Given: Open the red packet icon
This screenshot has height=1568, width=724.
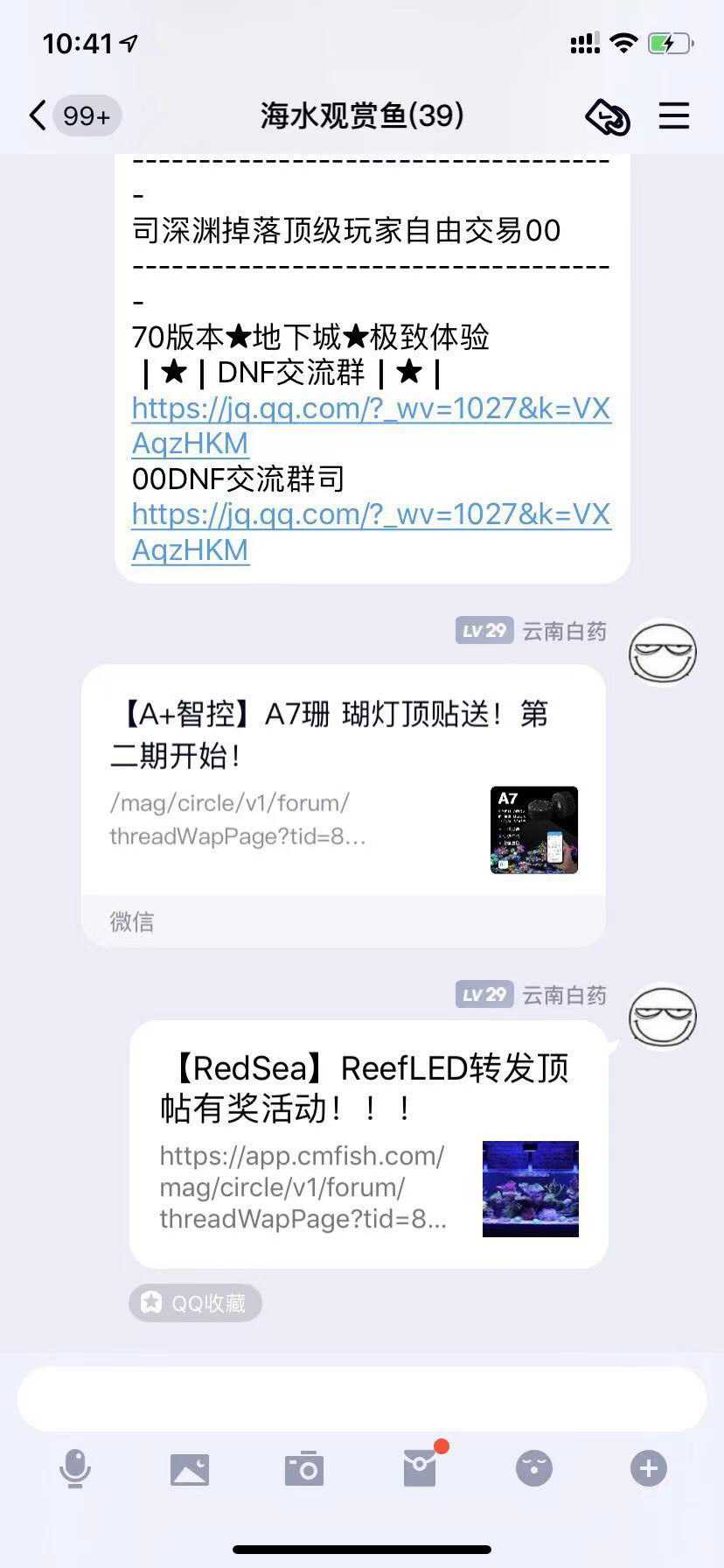Looking at the screenshot, I should [x=420, y=1468].
